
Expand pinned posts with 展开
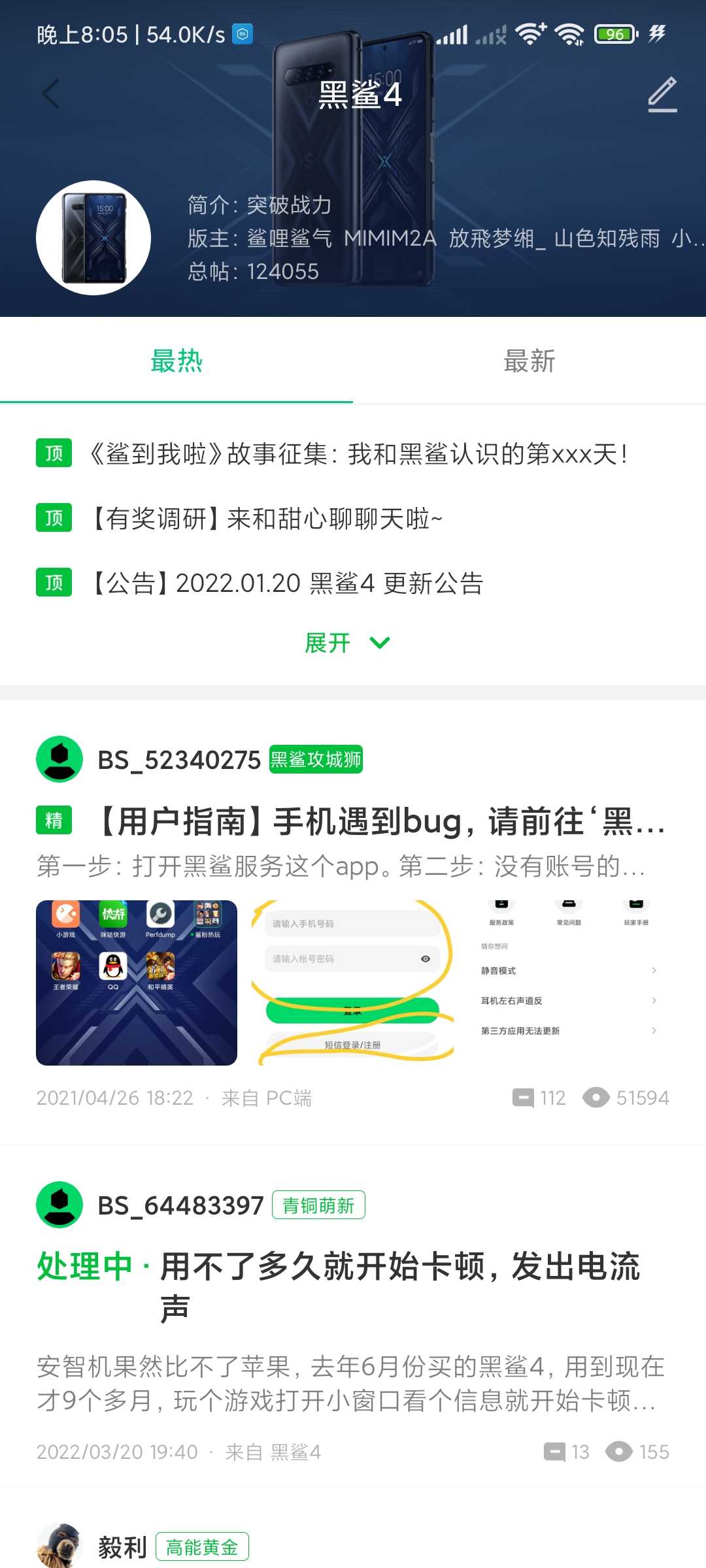[x=348, y=643]
